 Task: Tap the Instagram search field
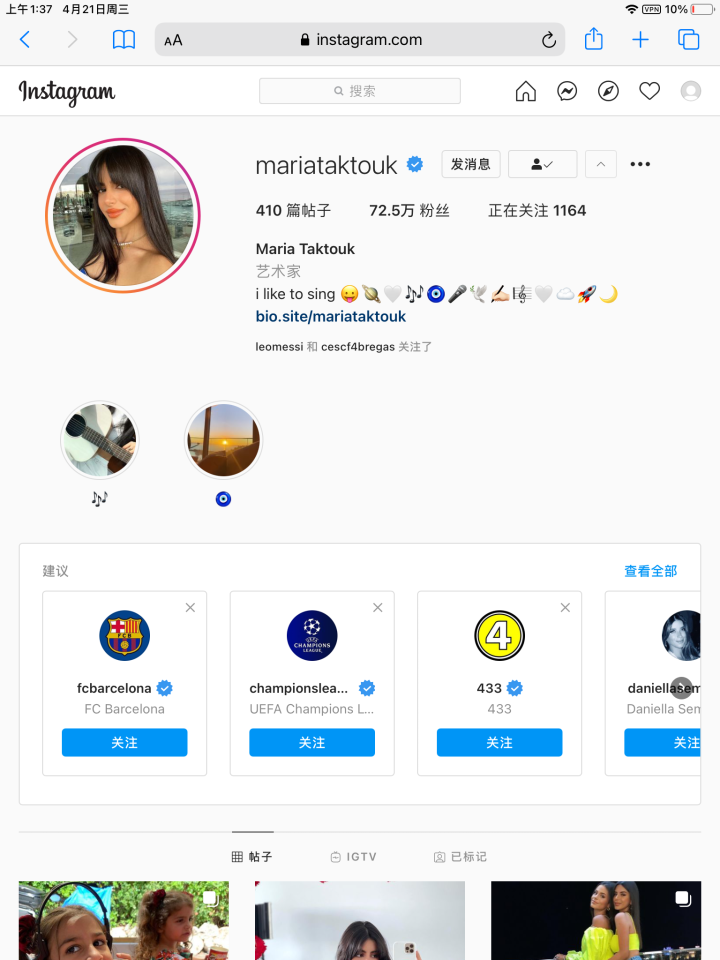point(360,91)
